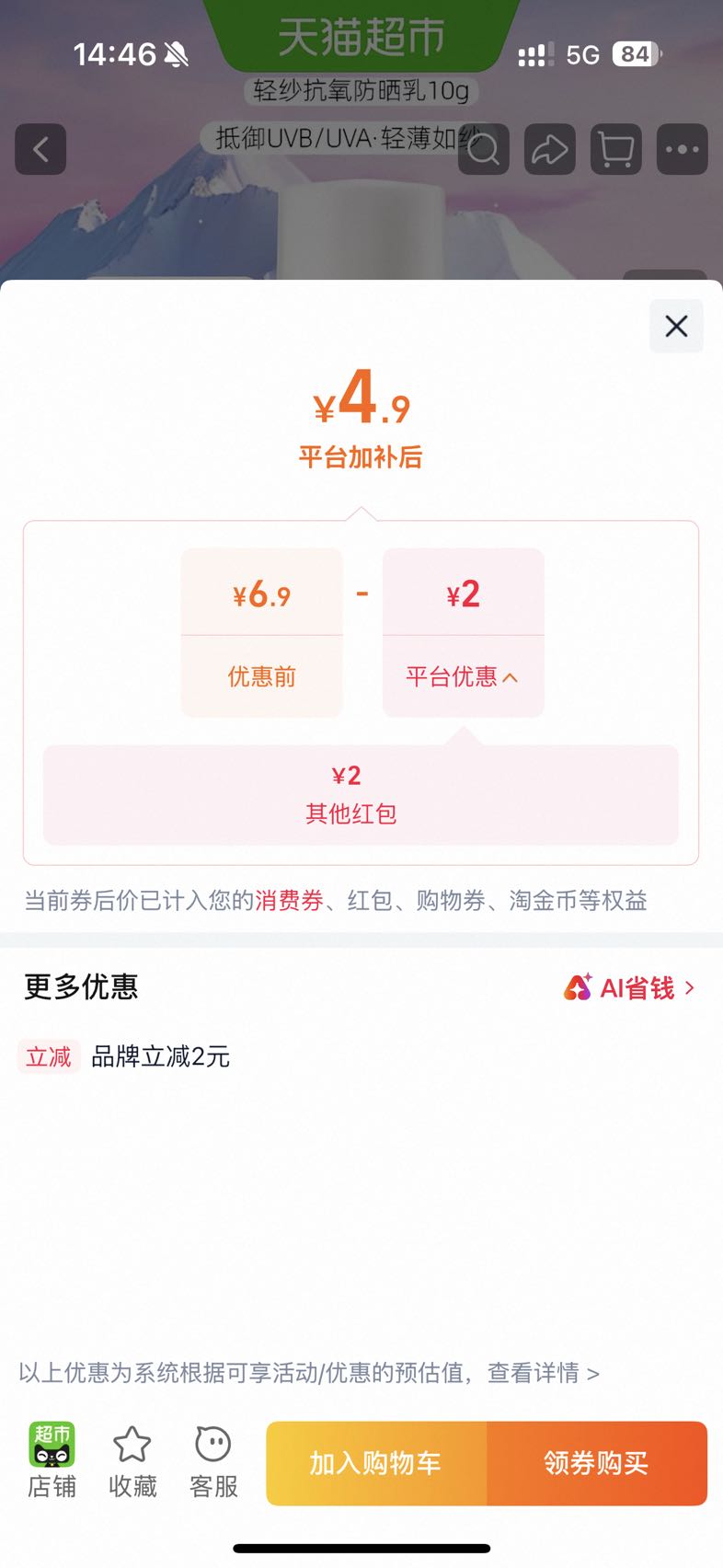
Task: Tap 加入购物车 to add to cart
Action: [376, 1463]
